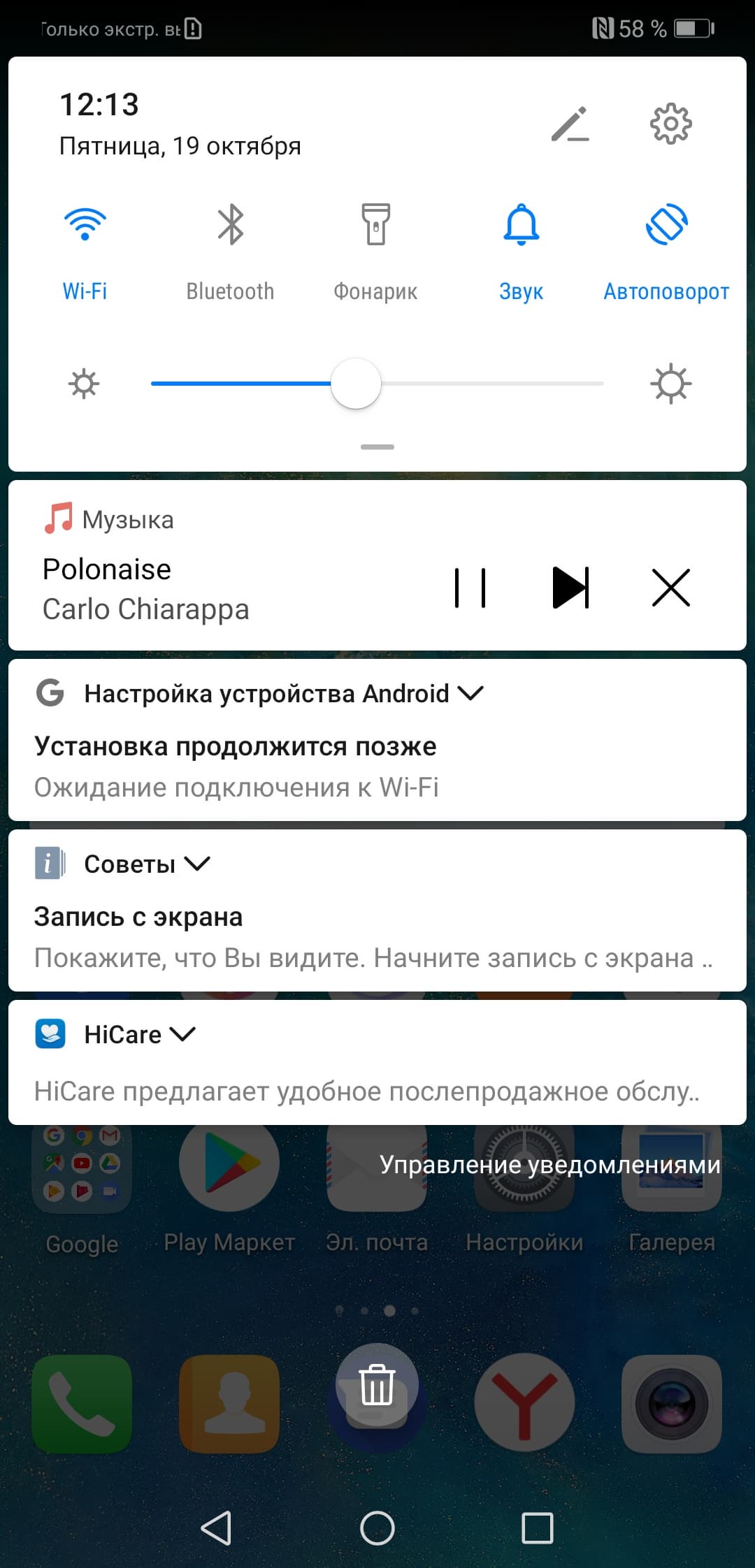Toggle Wi-Fi off
The height and width of the screenshot is (1568, 755).
coord(85,225)
